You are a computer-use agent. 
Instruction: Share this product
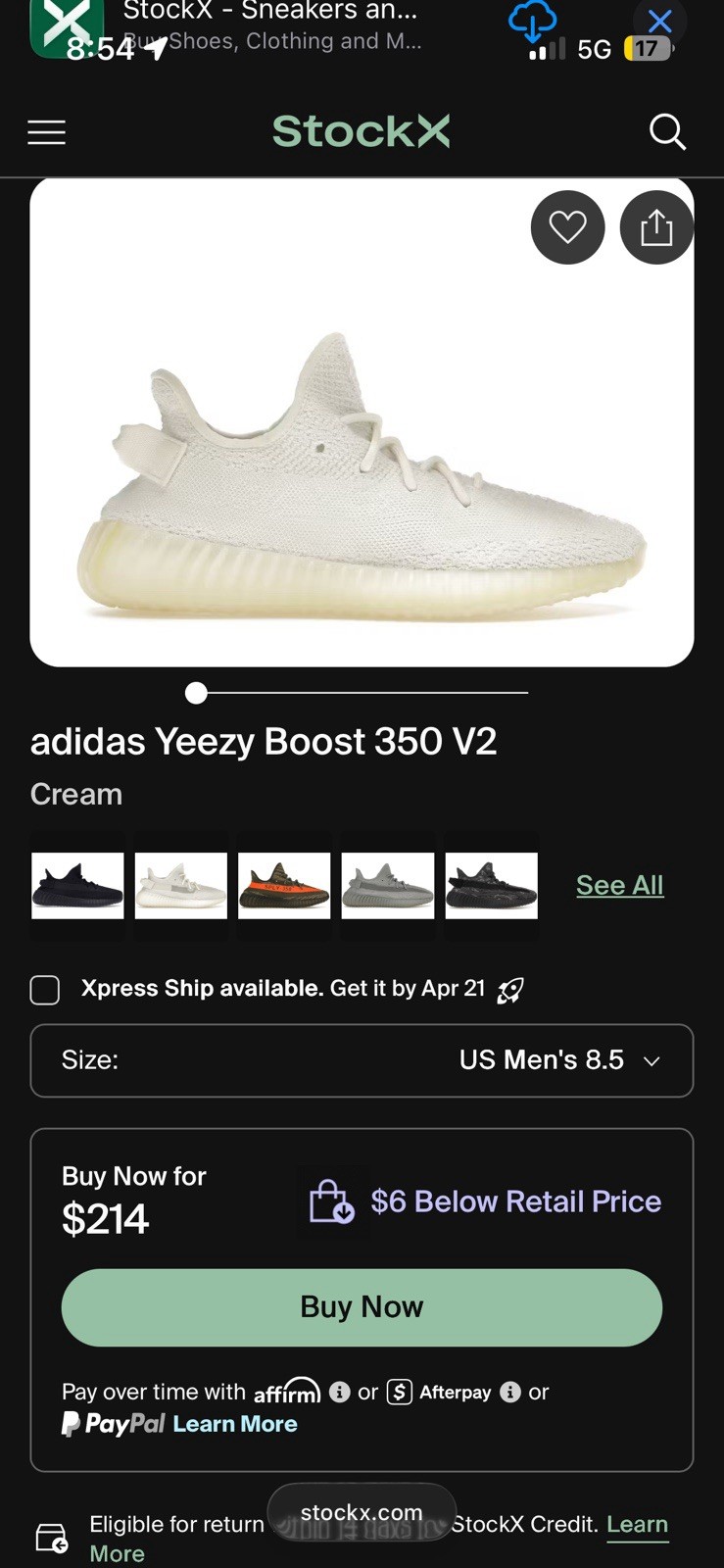(656, 227)
